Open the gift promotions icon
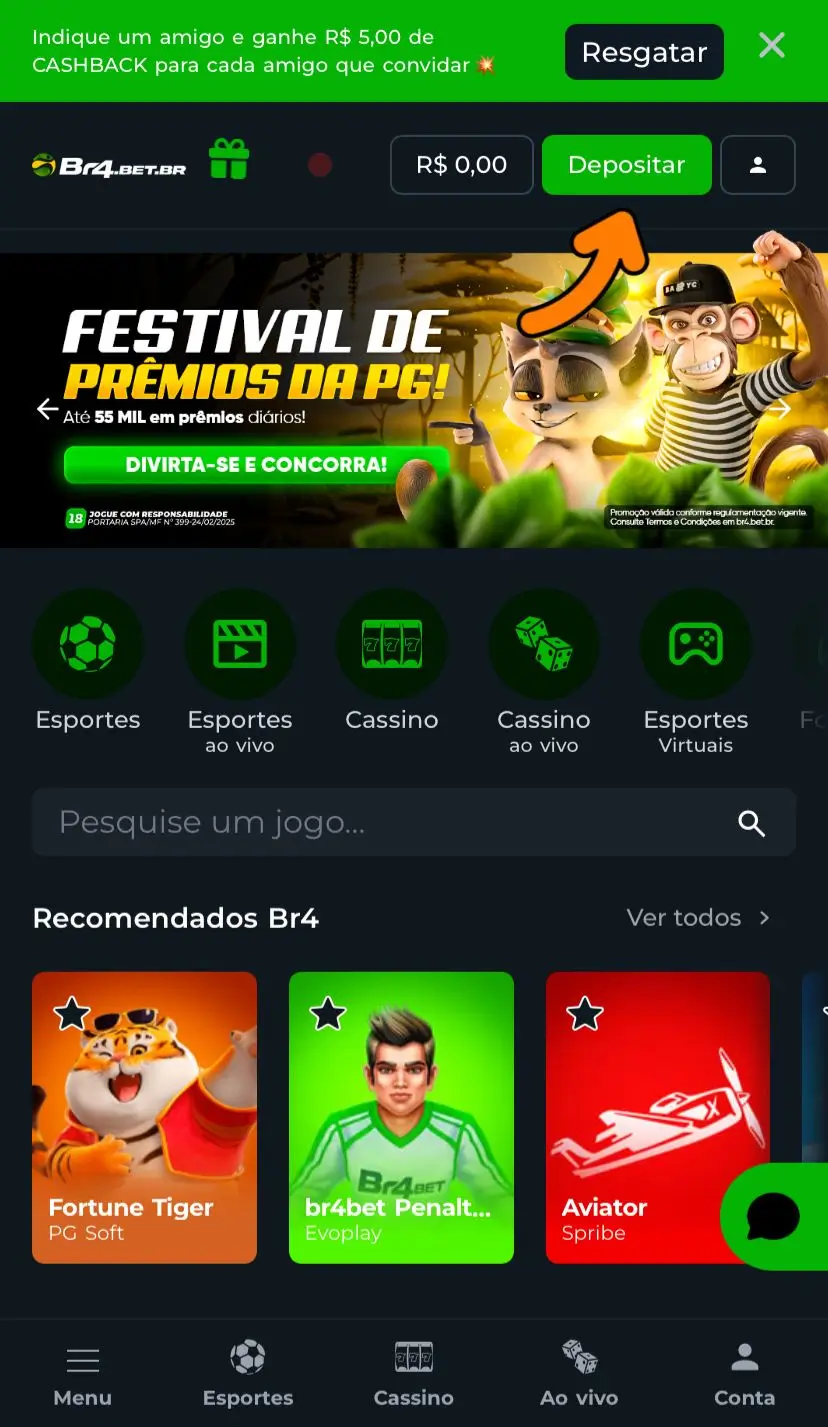 click(229, 160)
